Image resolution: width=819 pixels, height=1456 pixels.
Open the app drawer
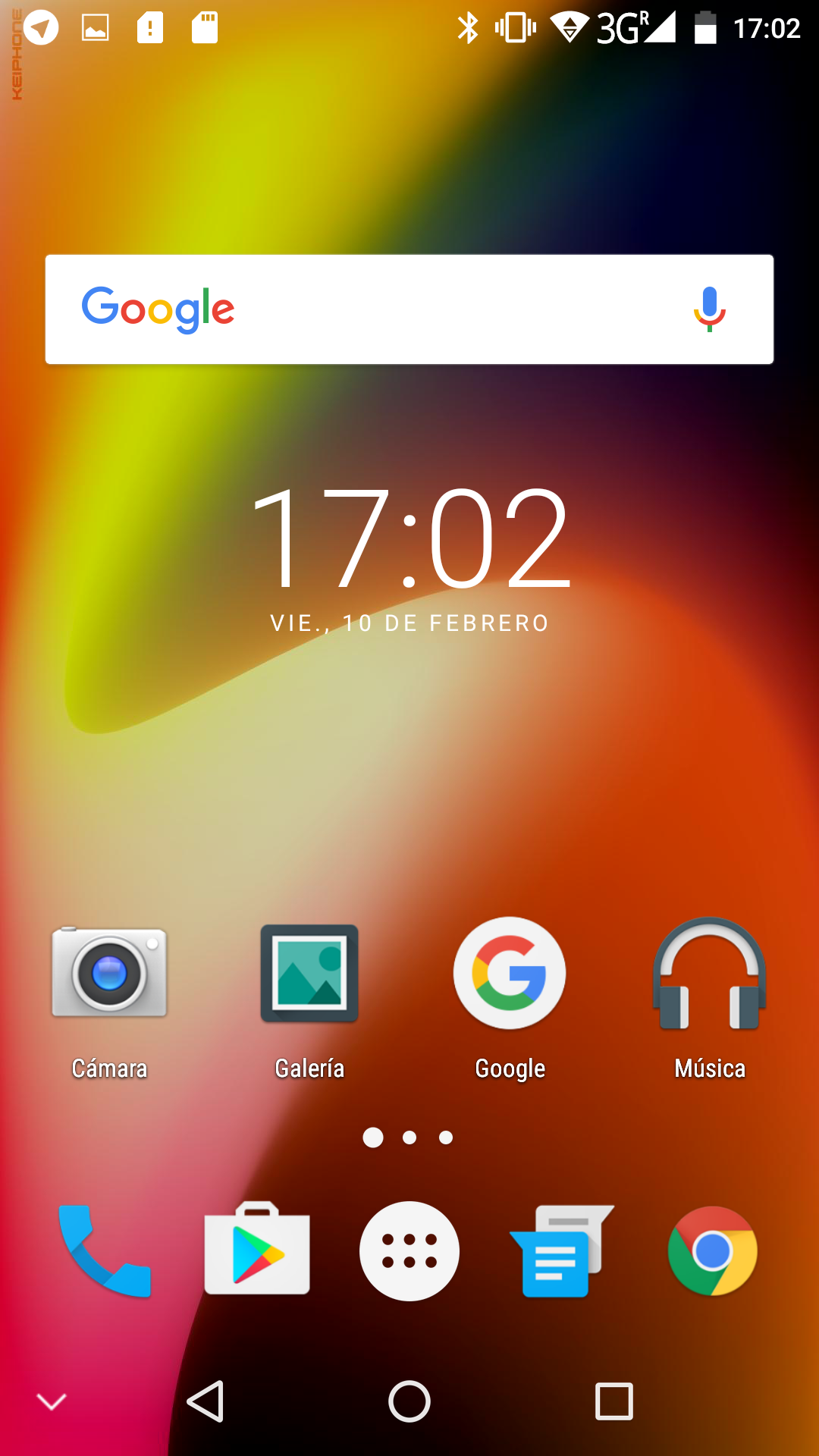pos(409,1251)
